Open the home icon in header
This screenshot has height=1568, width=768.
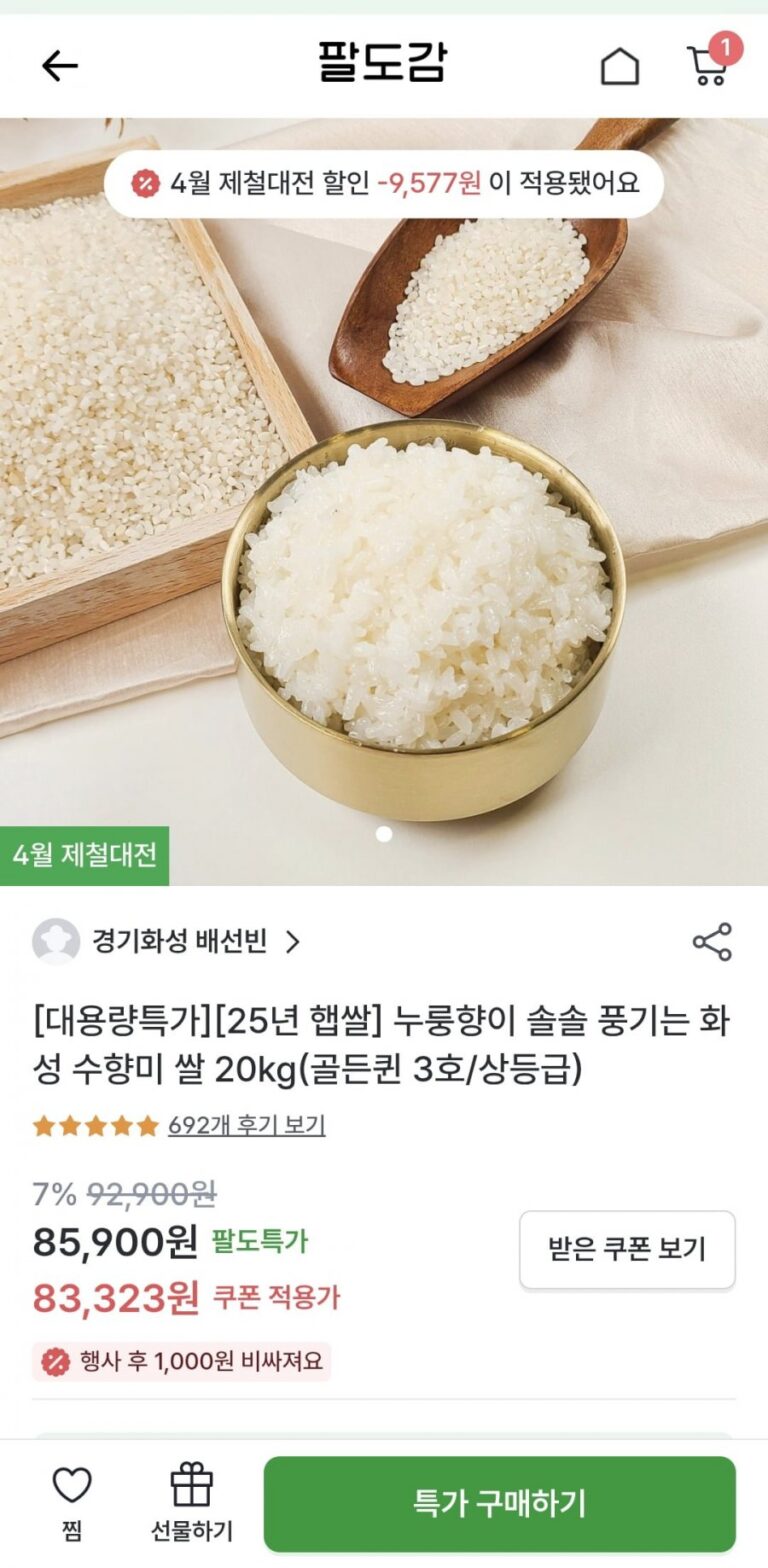(x=619, y=66)
